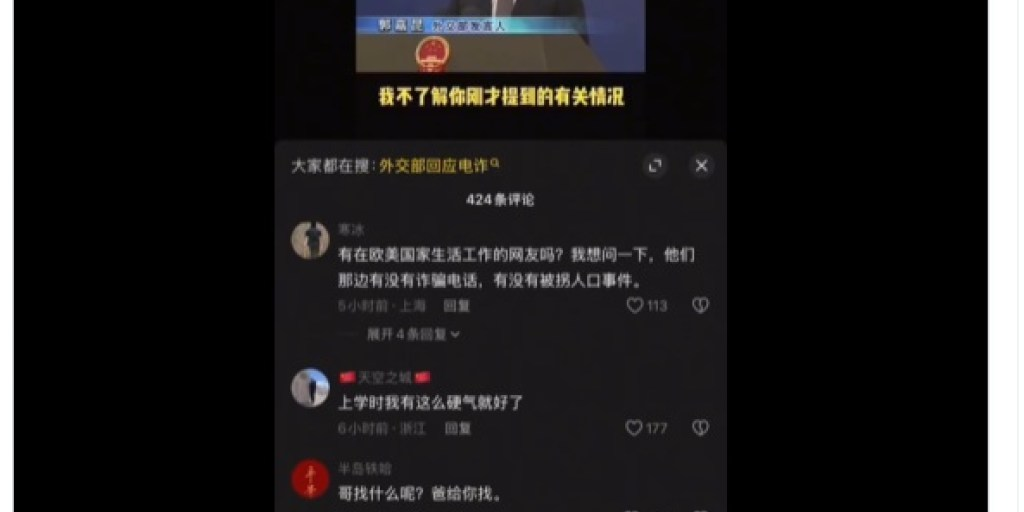Reply to 寒冰's comment
The image size is (1024, 512).
(457, 306)
